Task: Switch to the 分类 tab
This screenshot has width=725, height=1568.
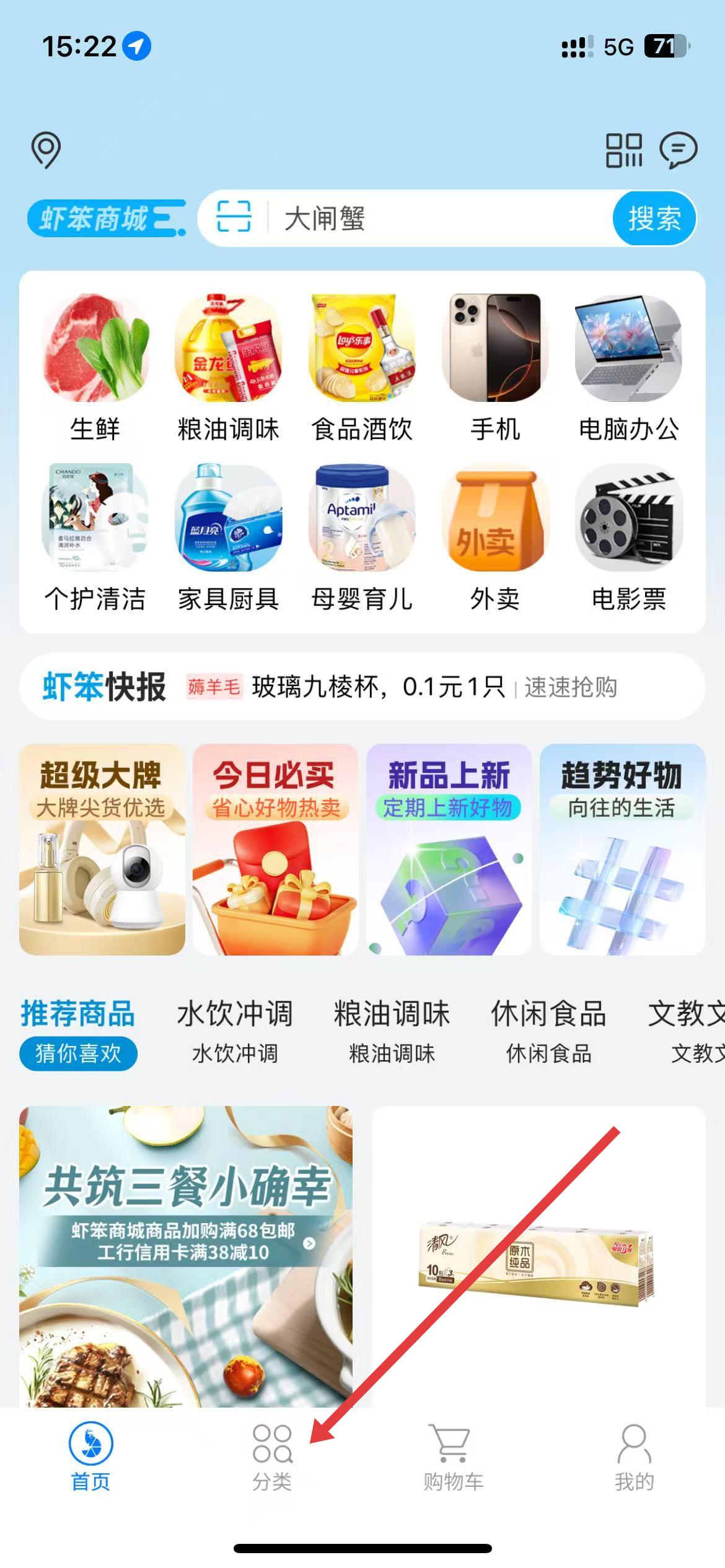Action: pyautogui.click(x=272, y=1457)
